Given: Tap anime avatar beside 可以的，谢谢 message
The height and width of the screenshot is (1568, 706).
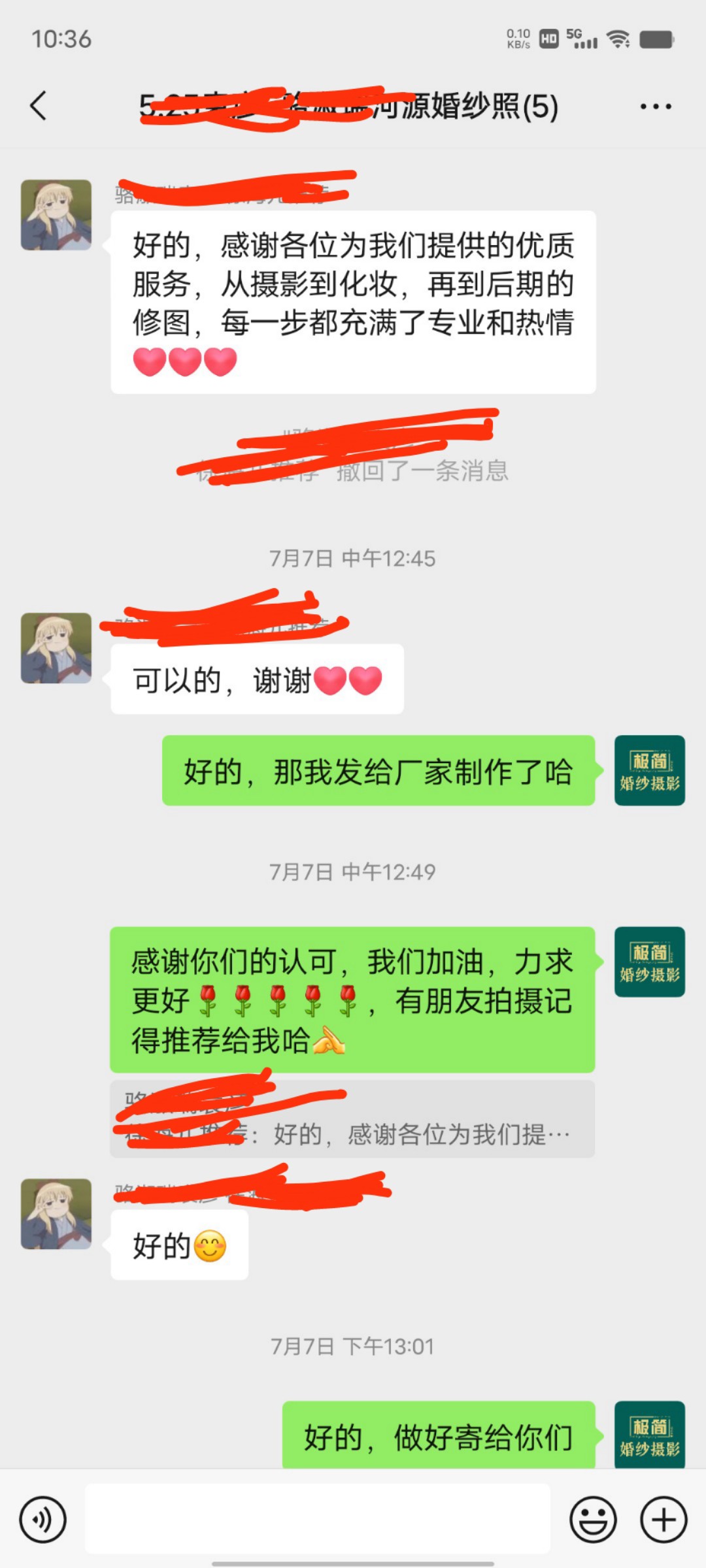Looking at the screenshot, I should pos(56,648).
